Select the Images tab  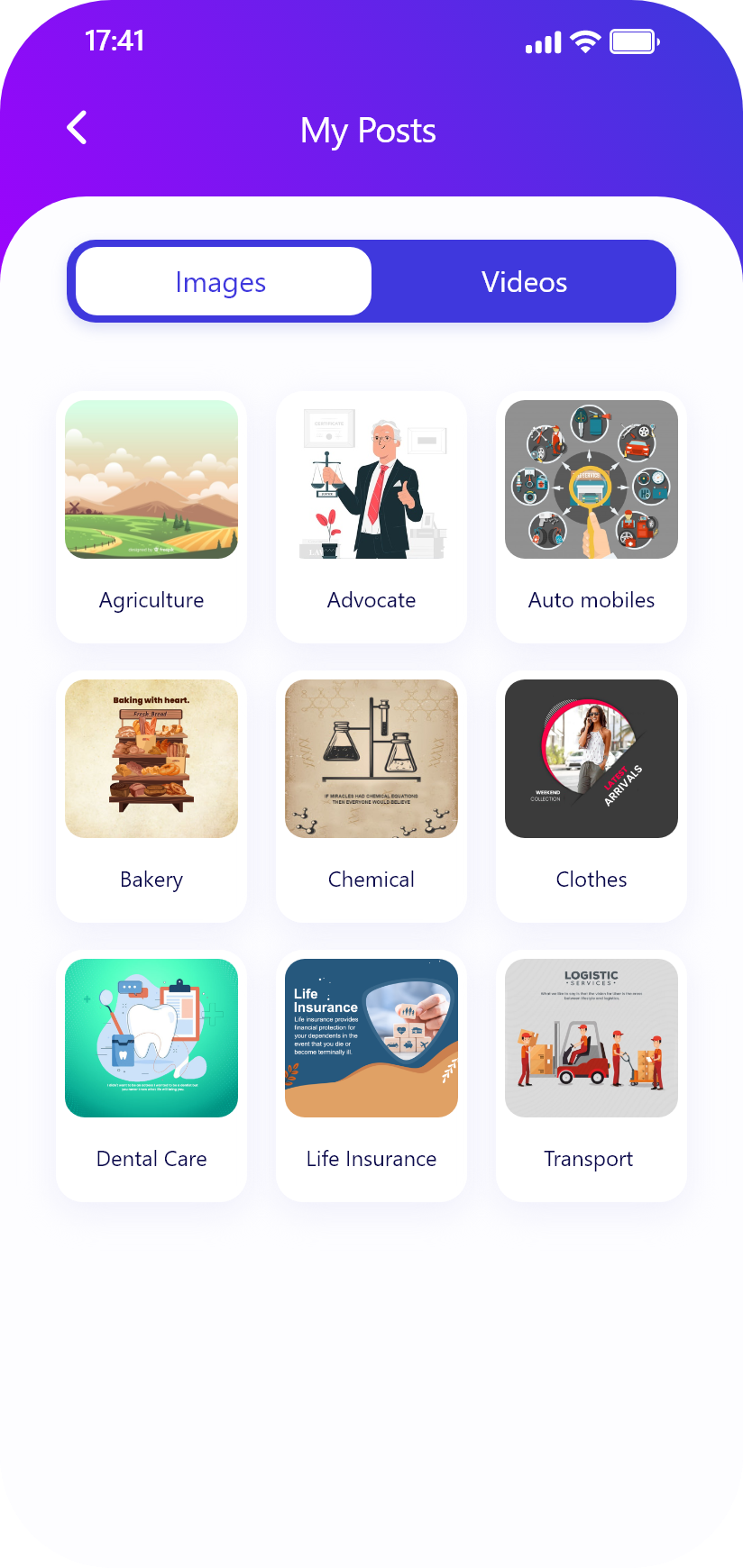223,282
